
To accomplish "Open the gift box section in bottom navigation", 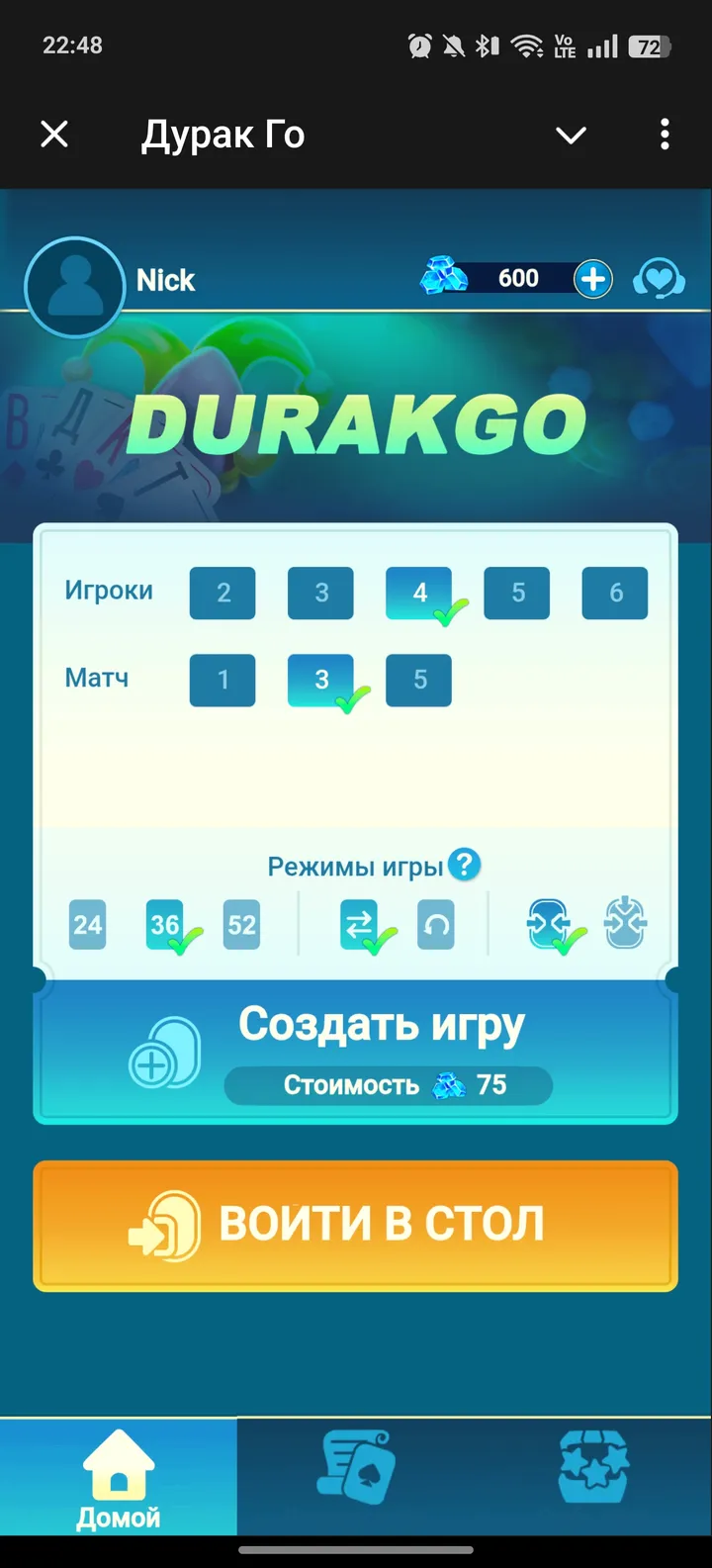I will click(593, 1474).
